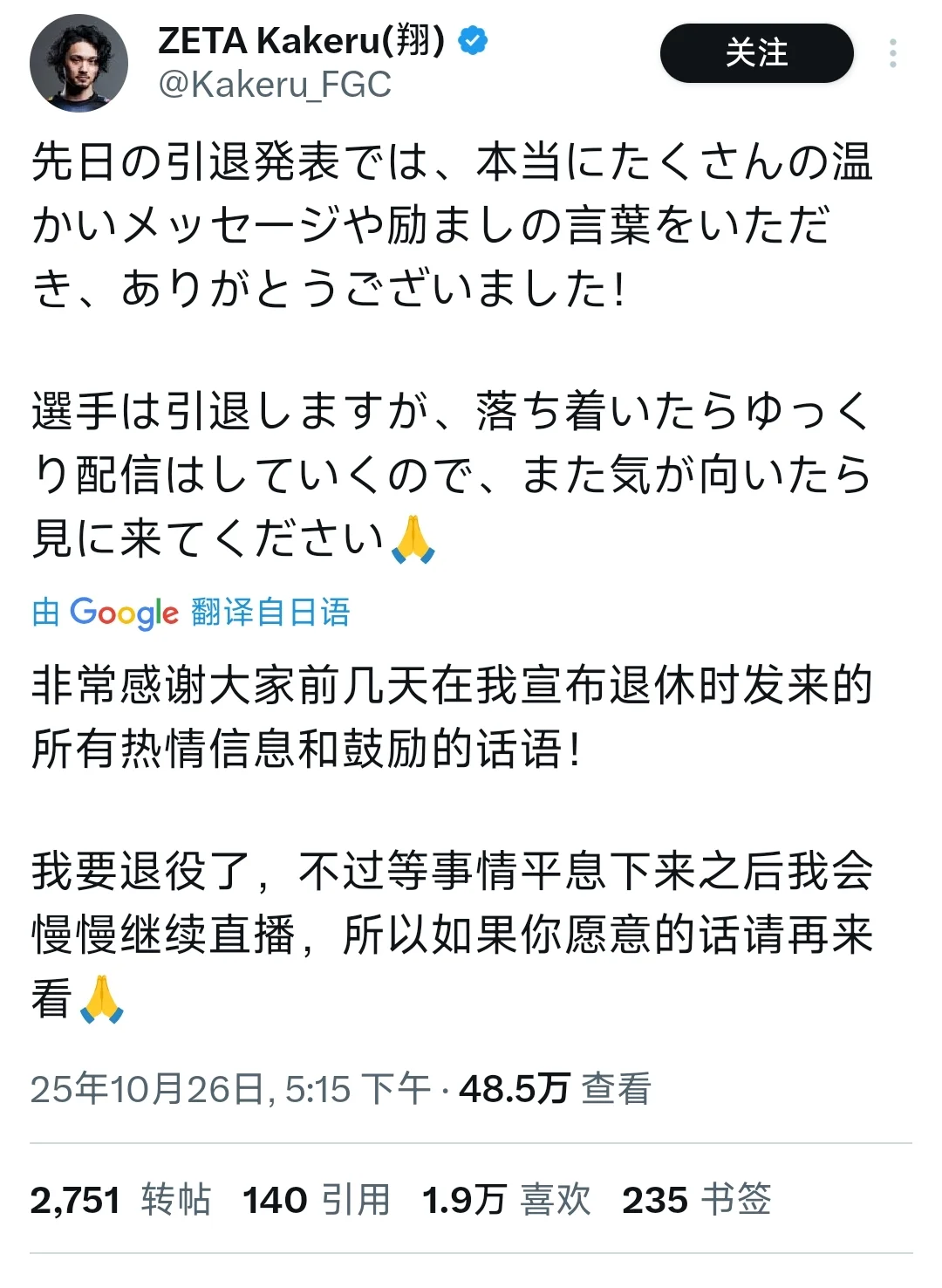
Task: Open the @Kakeru_FGC handle
Action: [274, 85]
